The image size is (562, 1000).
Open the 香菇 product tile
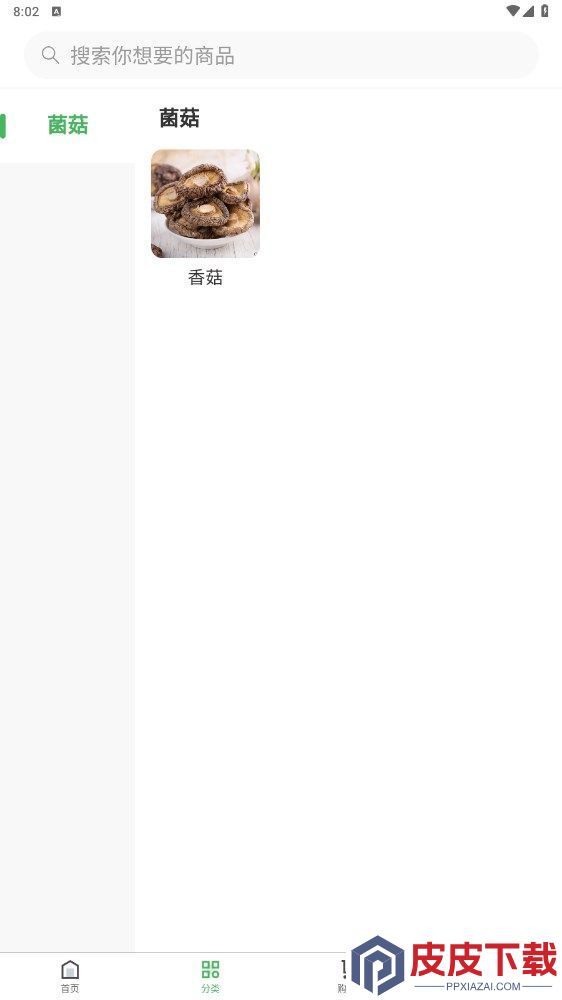point(205,217)
